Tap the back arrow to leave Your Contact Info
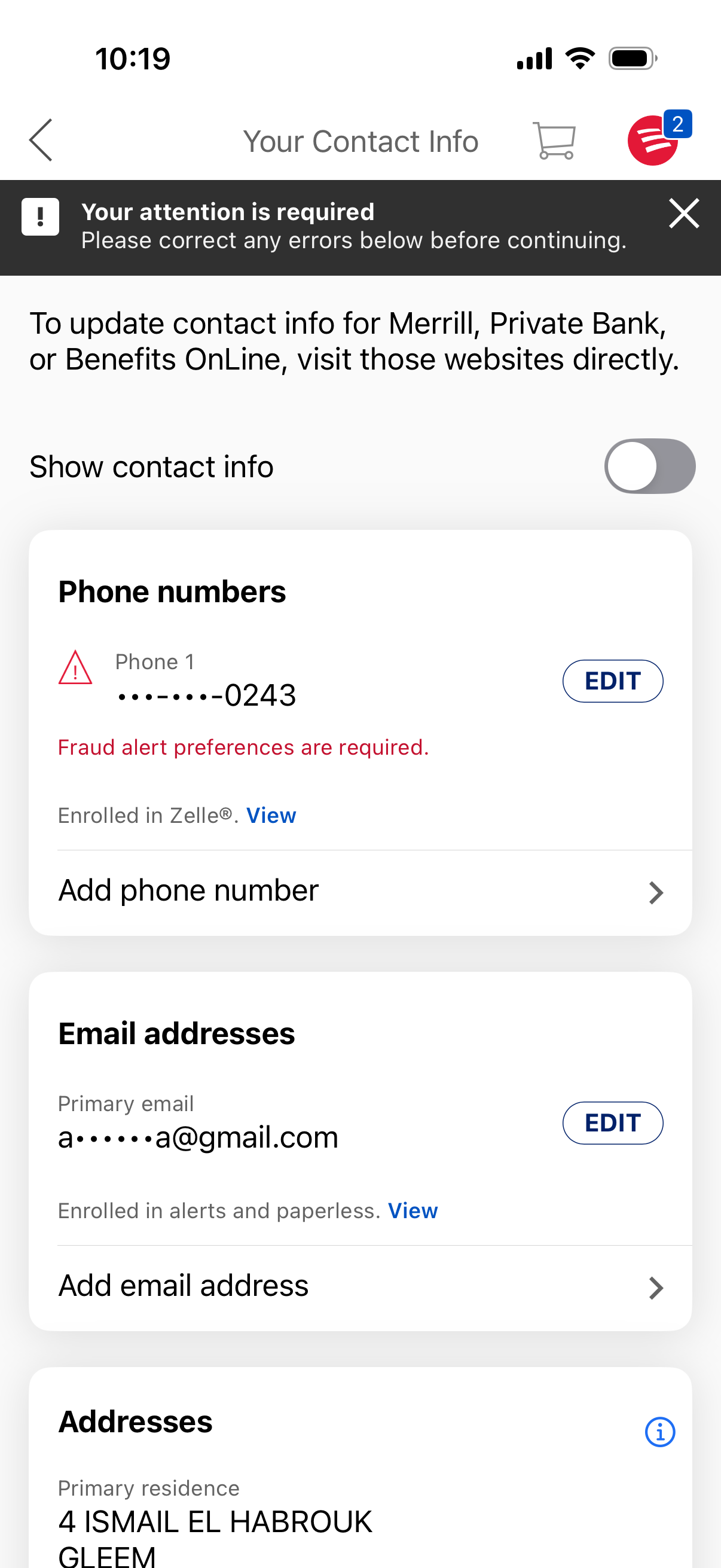Viewport: 721px width, 1568px height. tap(39, 140)
